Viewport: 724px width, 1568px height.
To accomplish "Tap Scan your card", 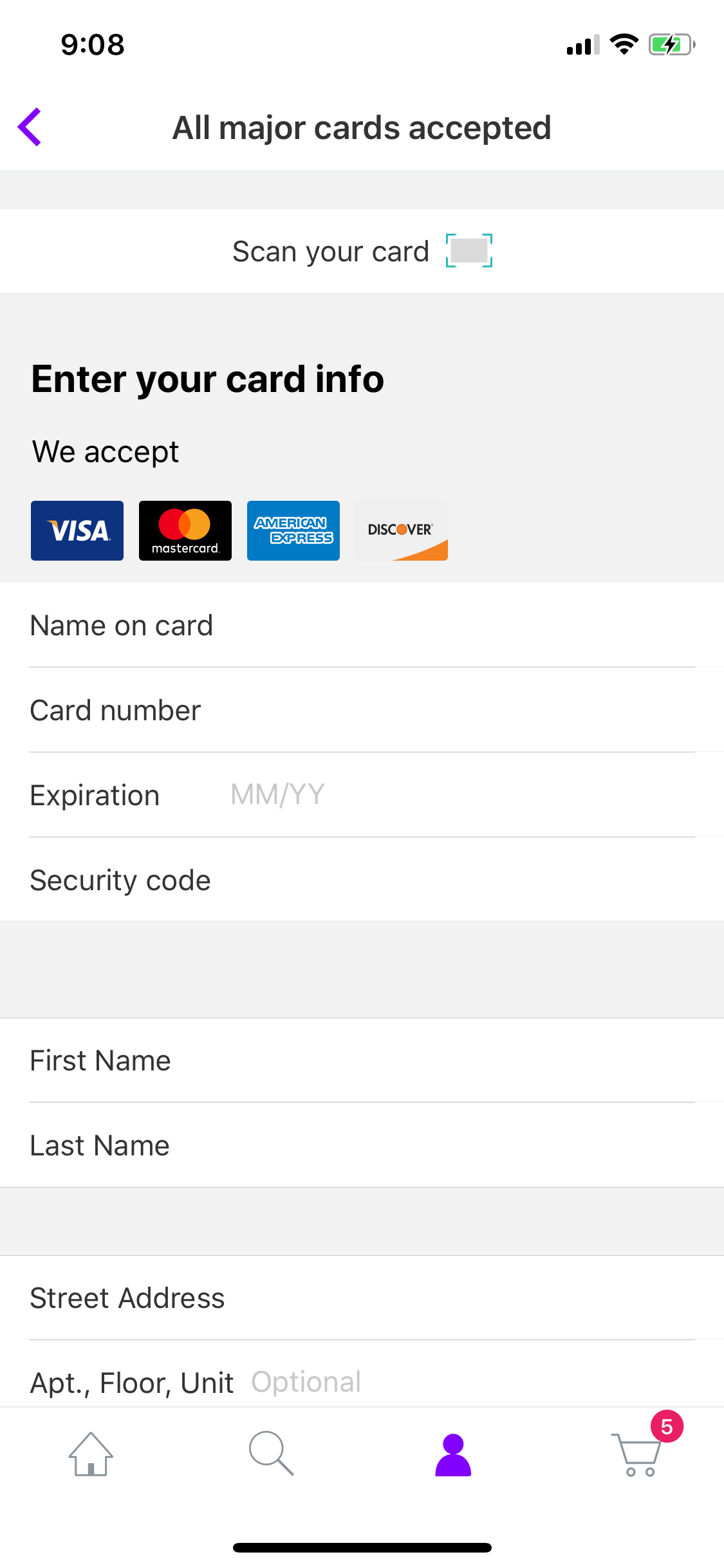I will click(362, 251).
